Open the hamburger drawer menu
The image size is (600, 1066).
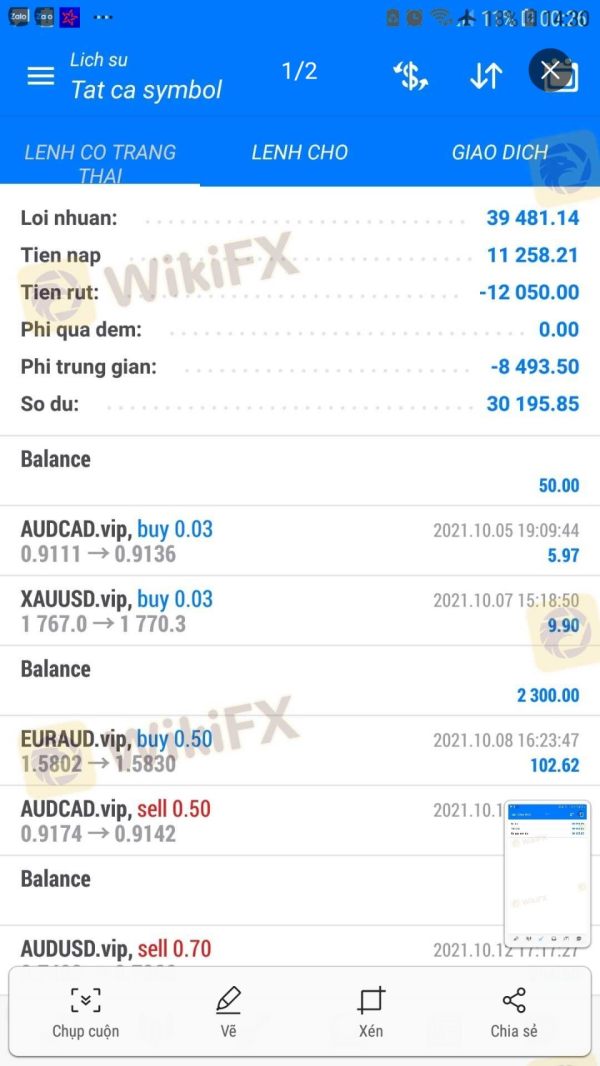coord(41,75)
